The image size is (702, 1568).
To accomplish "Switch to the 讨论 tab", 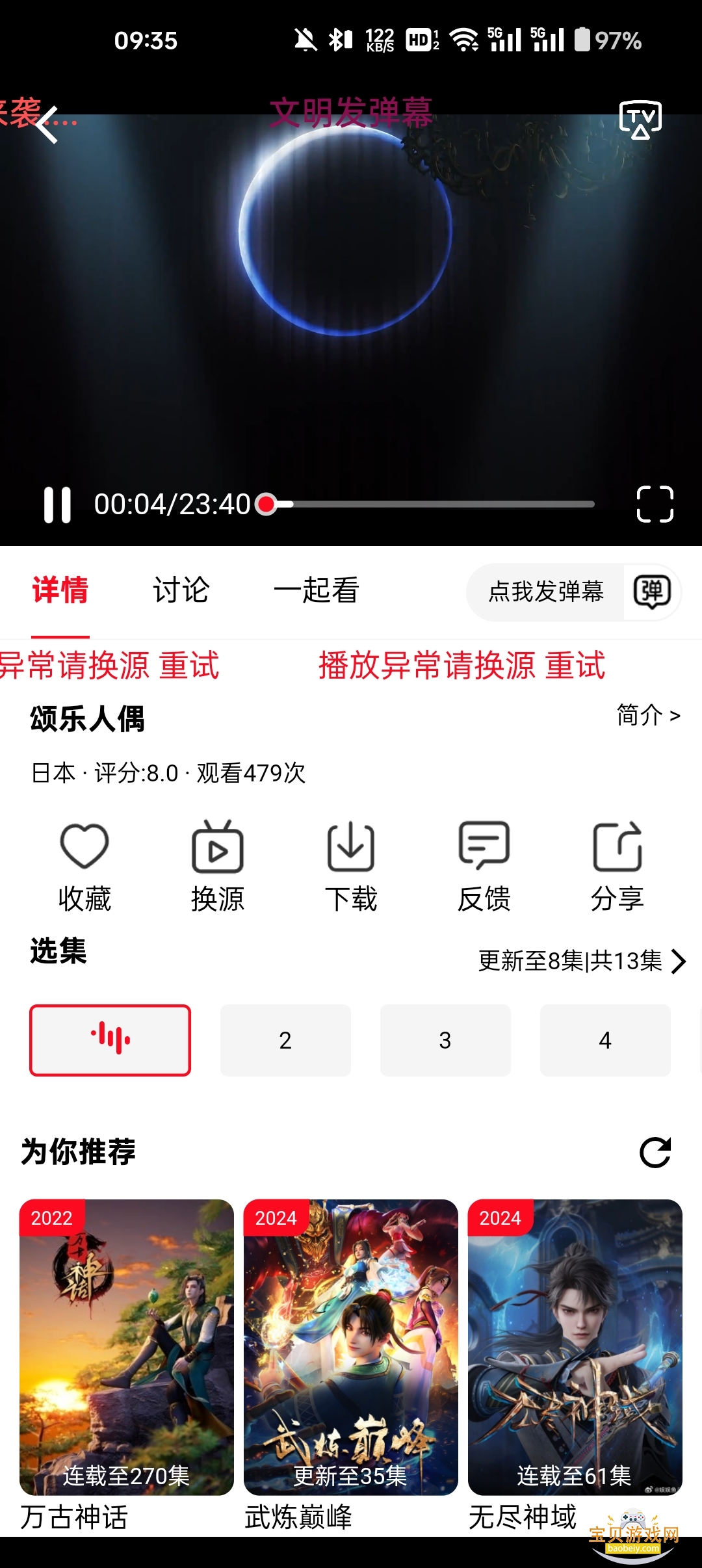I will (x=181, y=590).
